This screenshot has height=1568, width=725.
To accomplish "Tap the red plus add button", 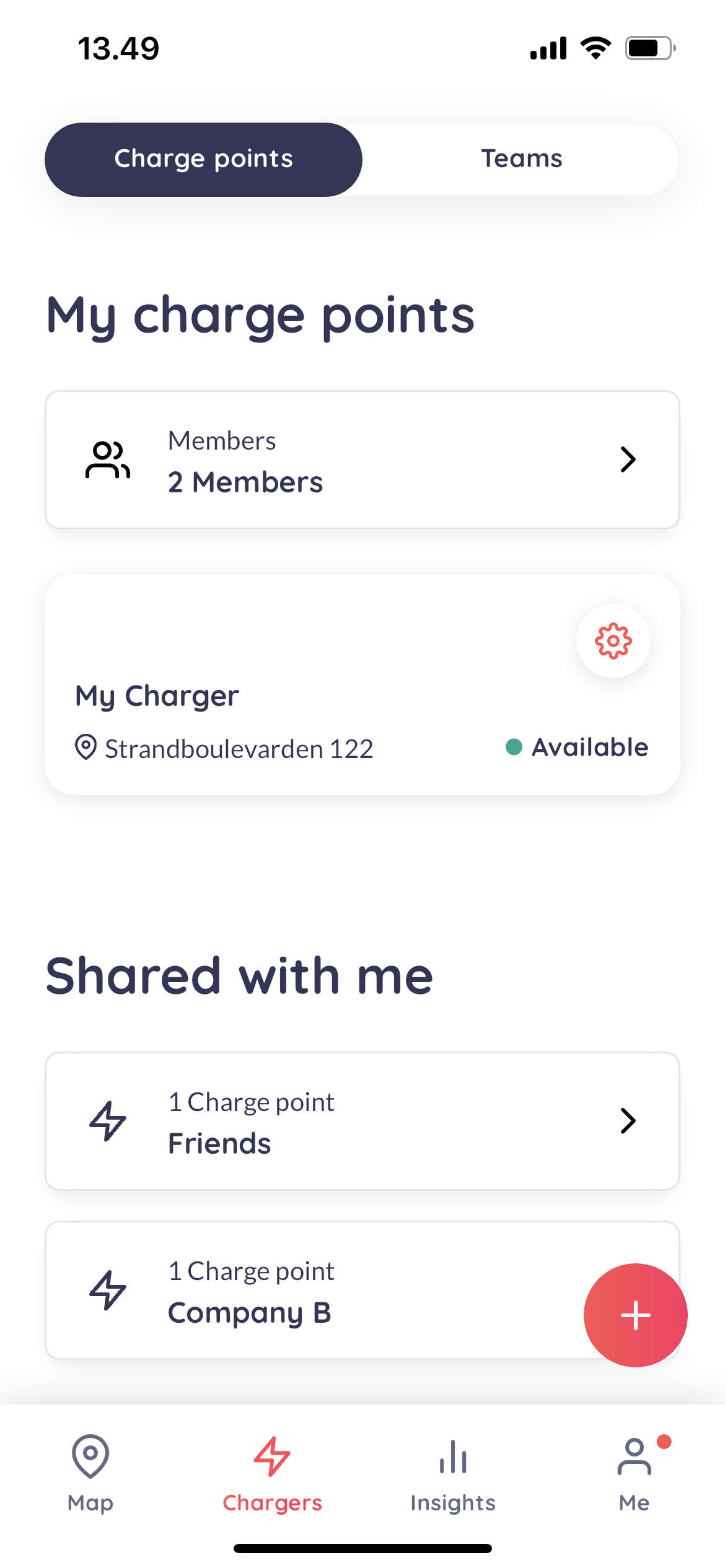I will click(635, 1315).
